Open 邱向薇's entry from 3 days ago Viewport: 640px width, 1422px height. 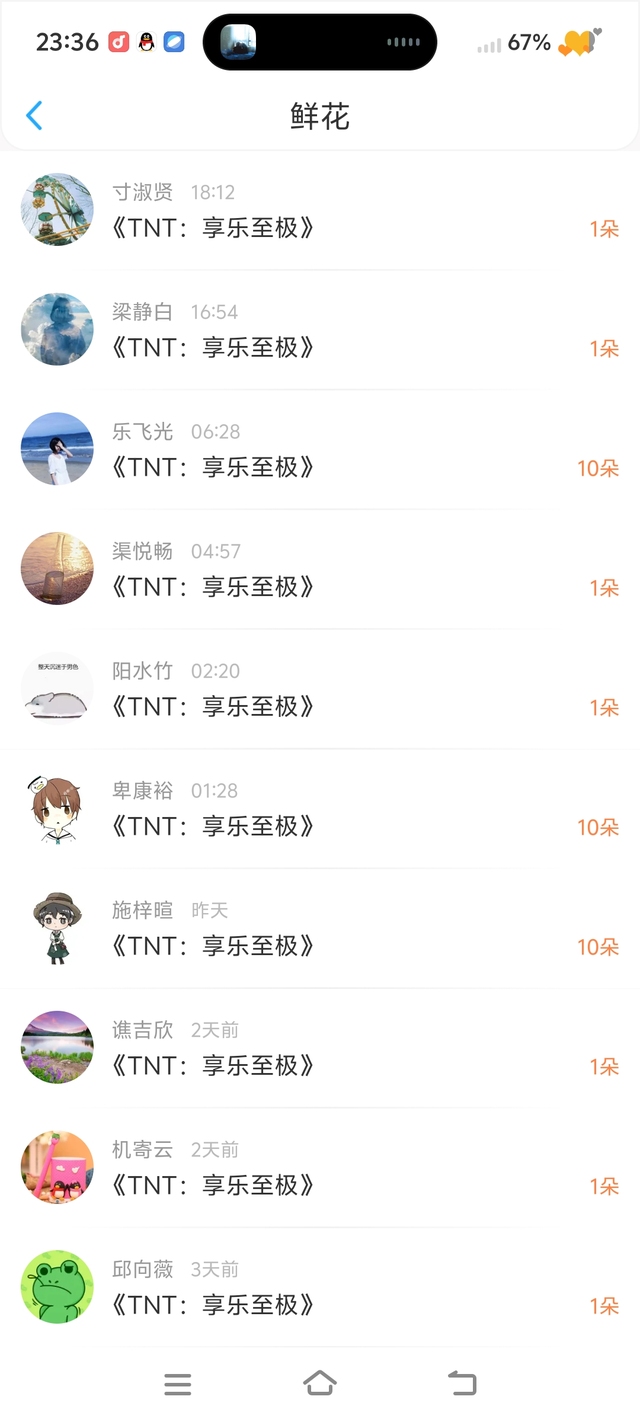pyautogui.click(x=320, y=1288)
